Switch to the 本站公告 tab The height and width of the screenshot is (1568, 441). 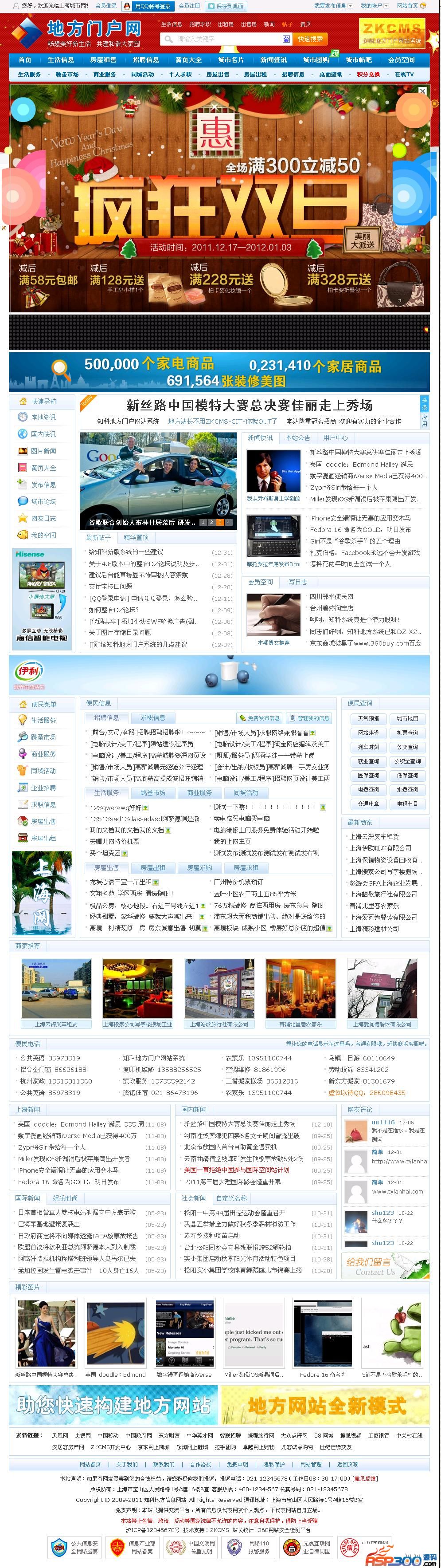[297, 437]
